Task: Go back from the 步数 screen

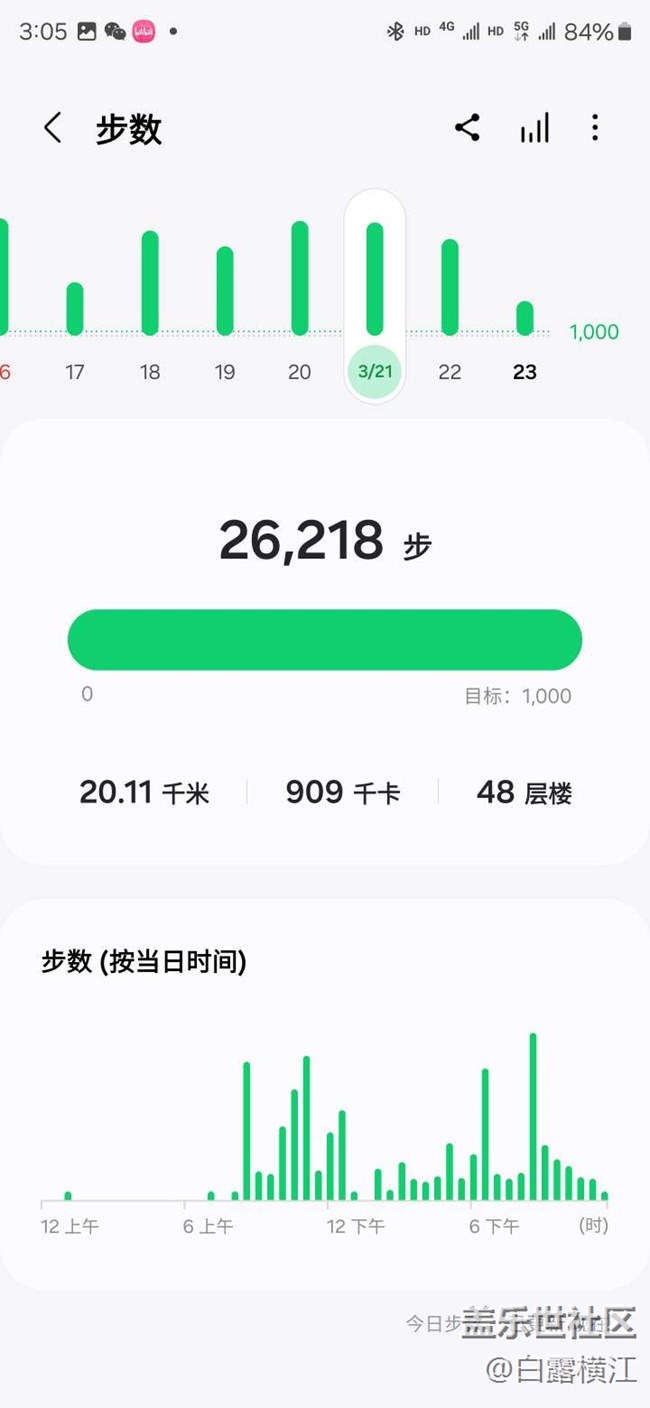Action: coord(53,128)
